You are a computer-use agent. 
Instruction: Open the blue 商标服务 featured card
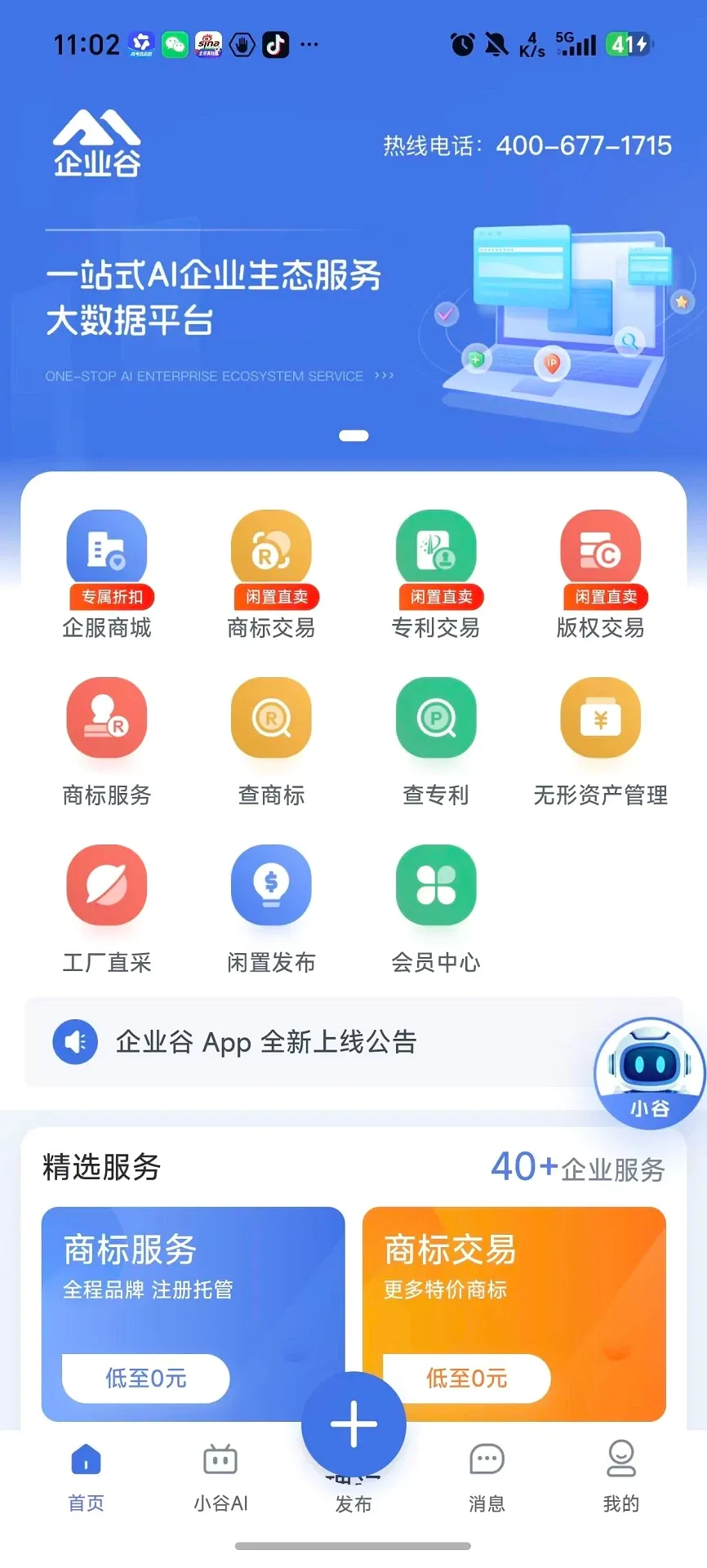193,1313
